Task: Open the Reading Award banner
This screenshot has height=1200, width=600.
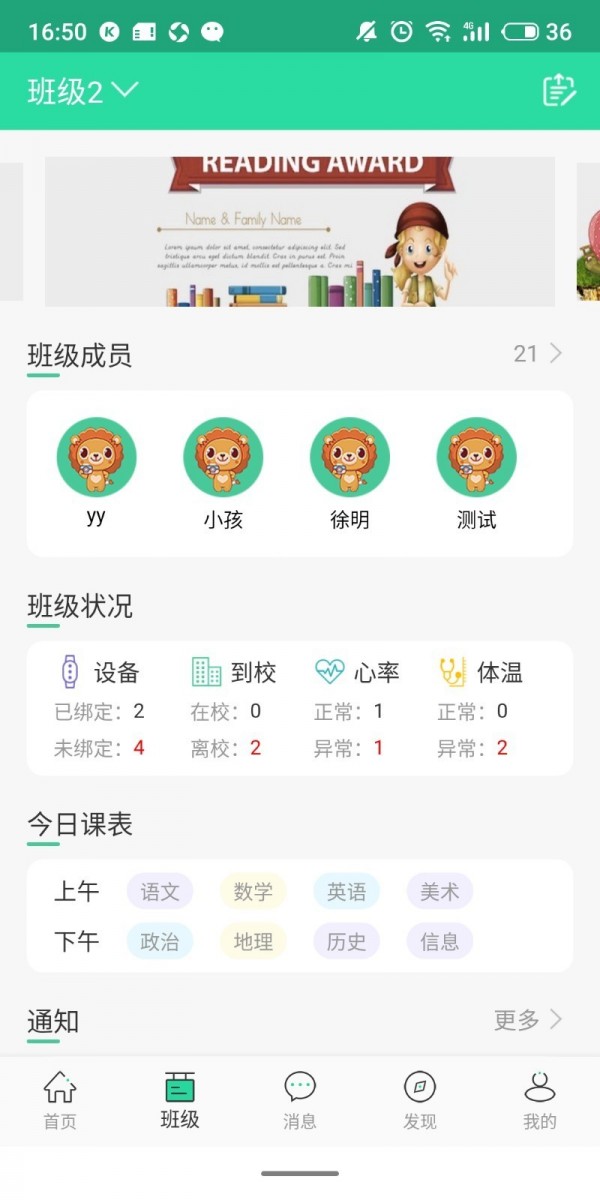Action: [300, 231]
